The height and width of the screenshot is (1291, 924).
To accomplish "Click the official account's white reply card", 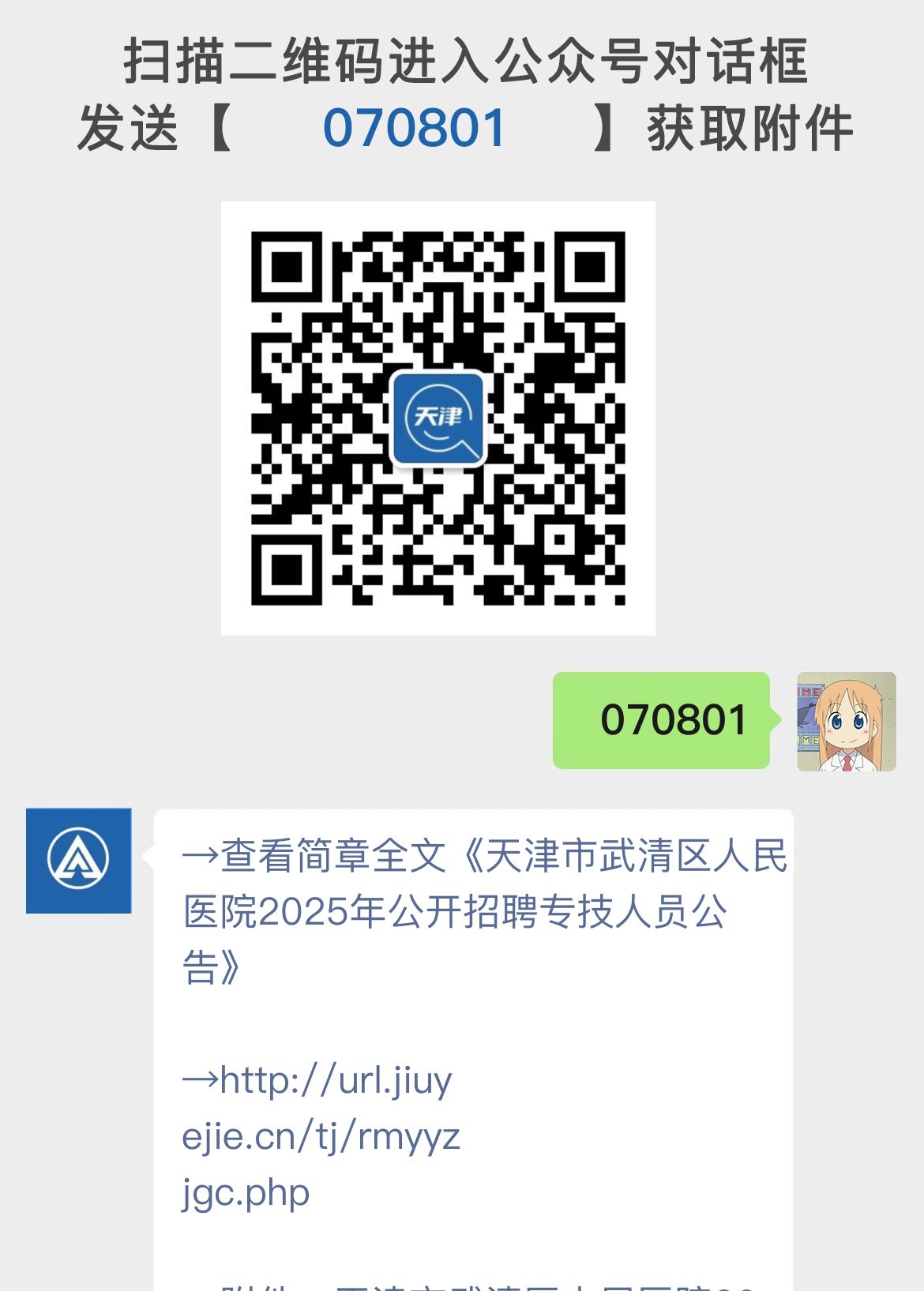I will coord(474,1026).
